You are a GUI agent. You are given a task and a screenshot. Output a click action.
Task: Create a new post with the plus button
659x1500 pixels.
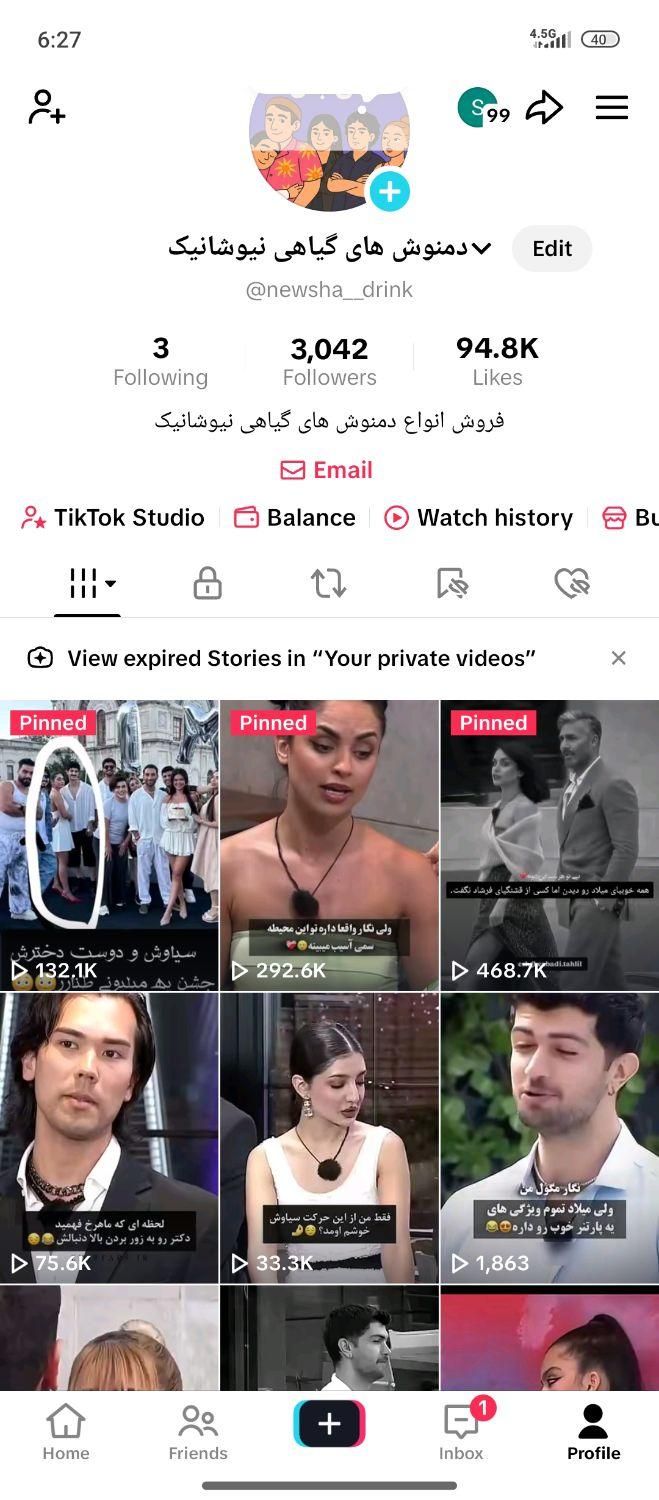329,1424
